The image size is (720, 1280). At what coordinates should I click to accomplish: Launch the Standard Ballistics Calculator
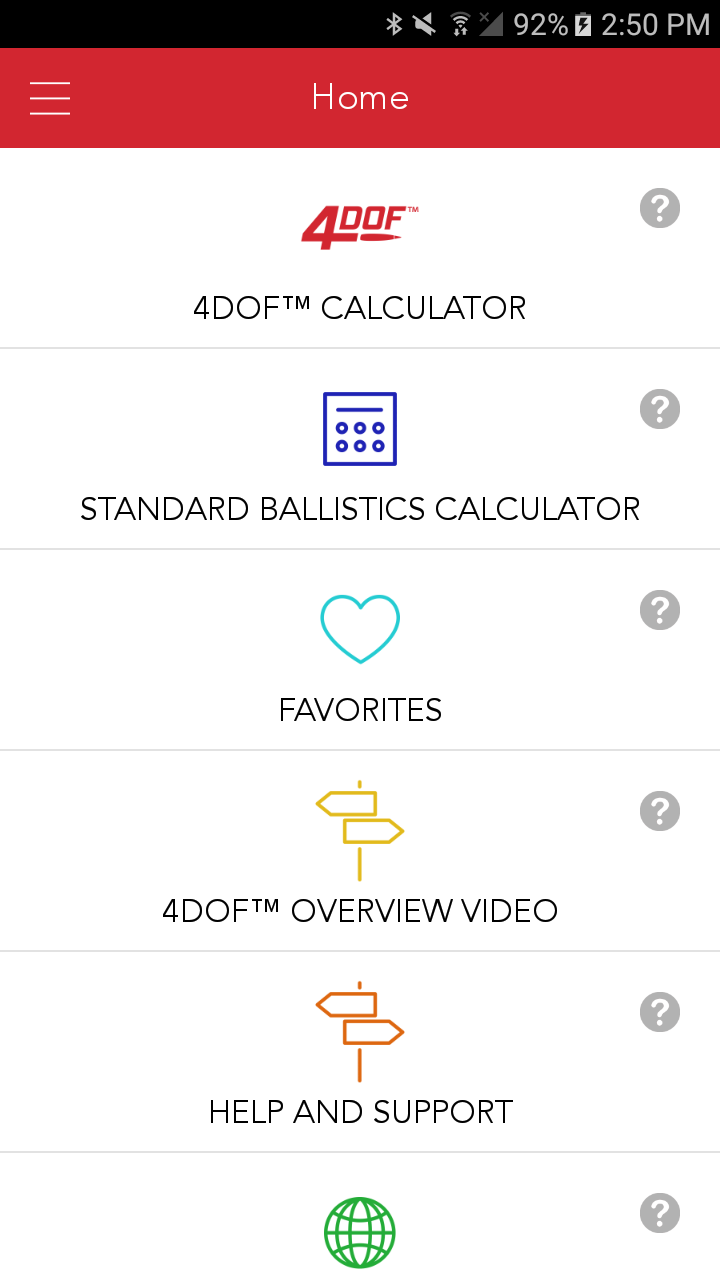(x=360, y=450)
